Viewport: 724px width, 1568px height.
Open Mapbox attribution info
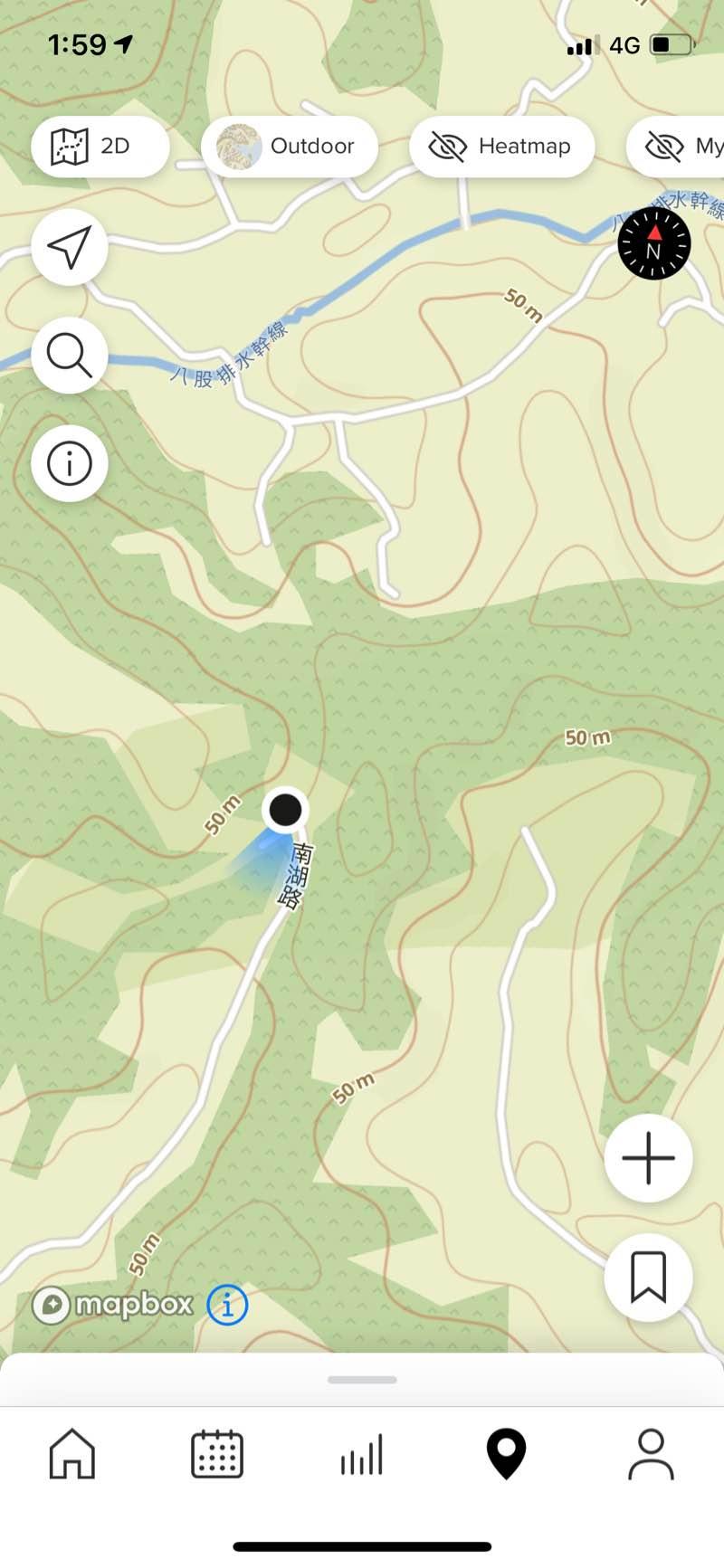227,1306
